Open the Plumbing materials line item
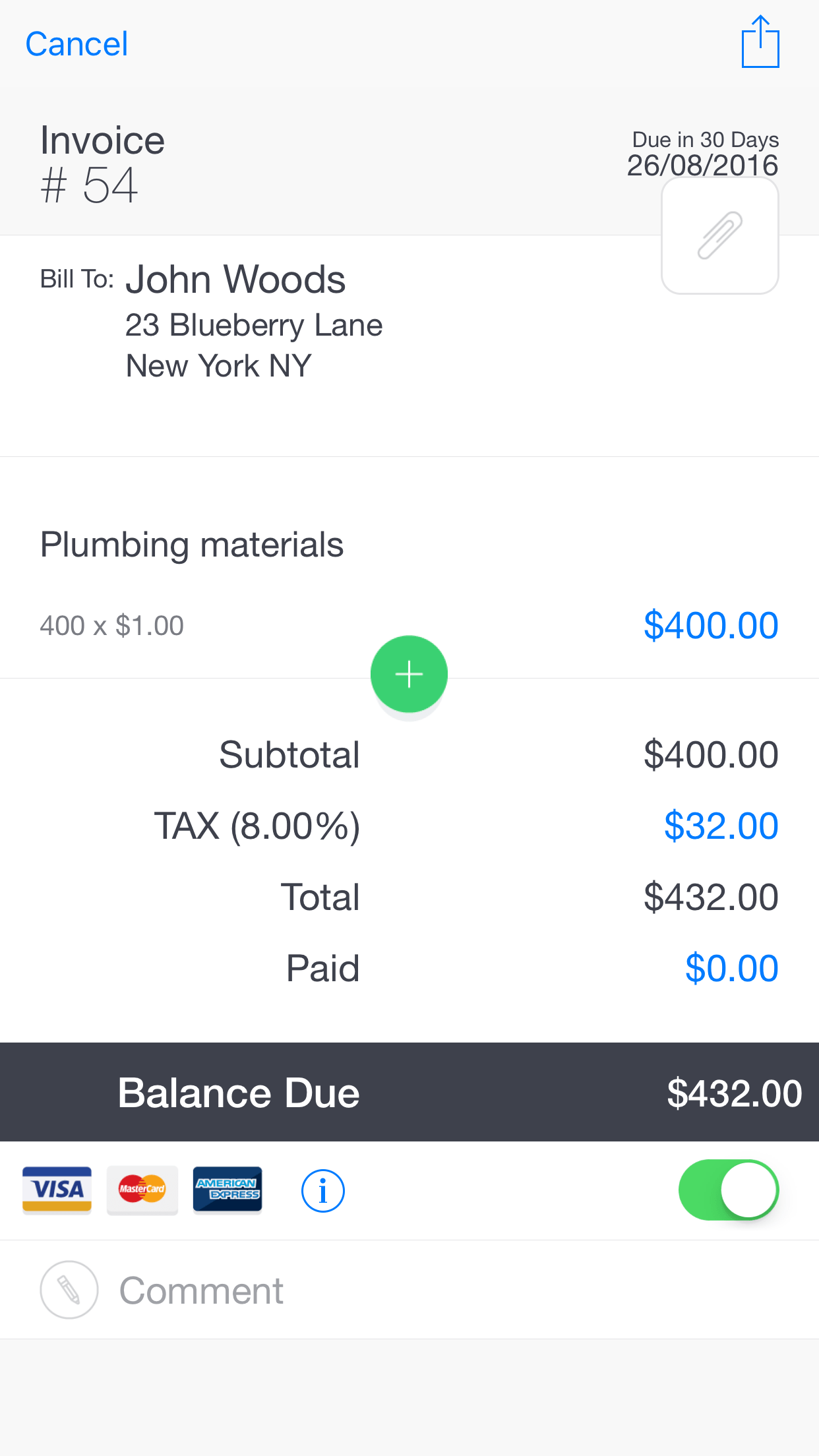 click(192, 545)
